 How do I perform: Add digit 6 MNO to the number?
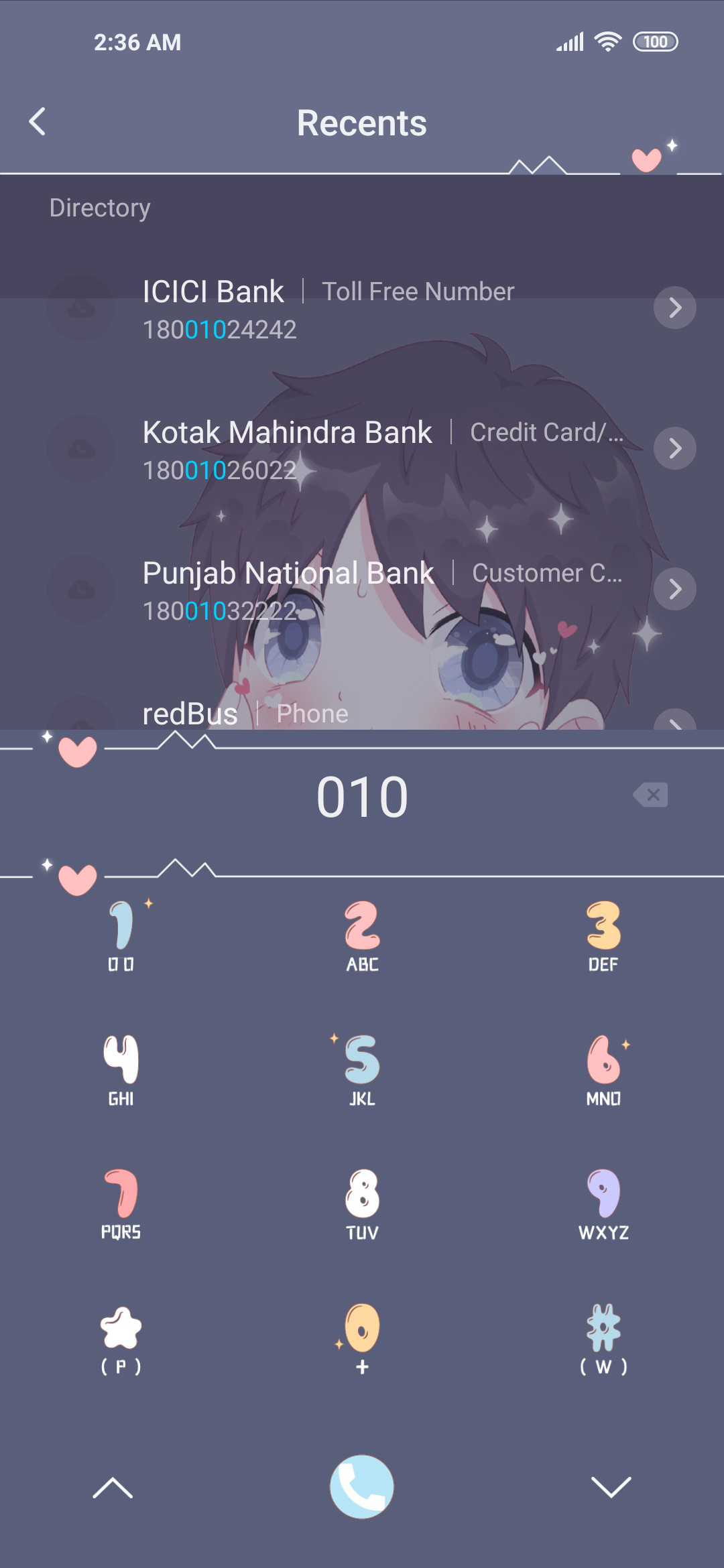click(x=603, y=1070)
